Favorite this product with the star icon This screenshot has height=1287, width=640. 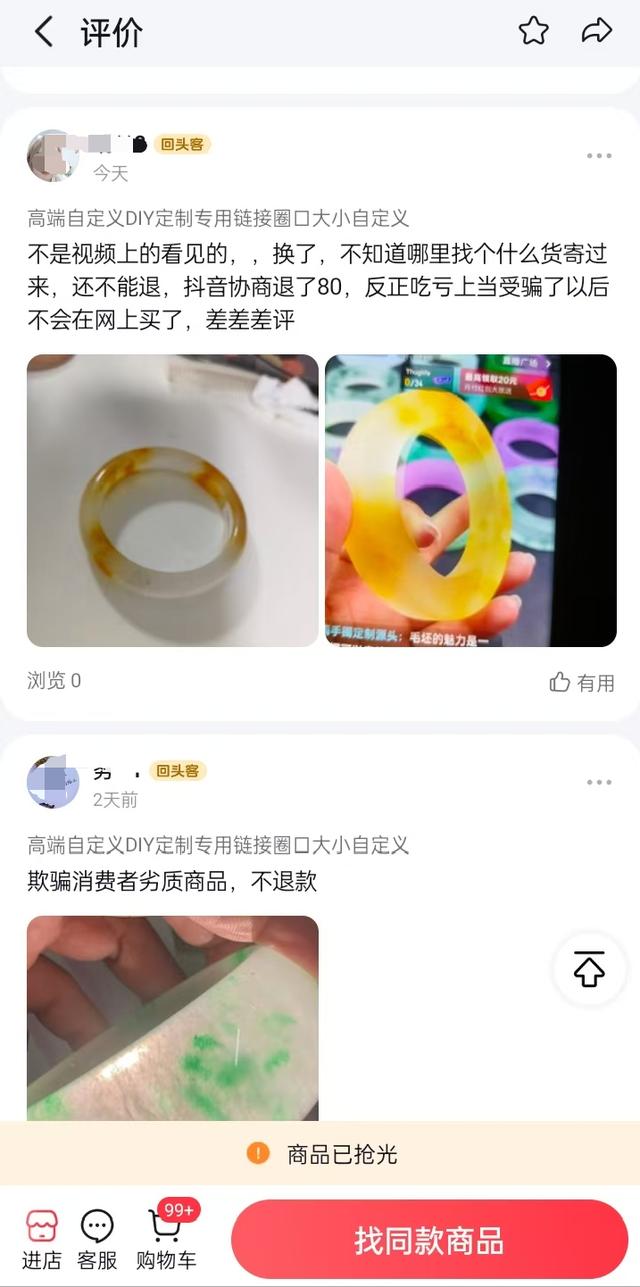click(533, 31)
